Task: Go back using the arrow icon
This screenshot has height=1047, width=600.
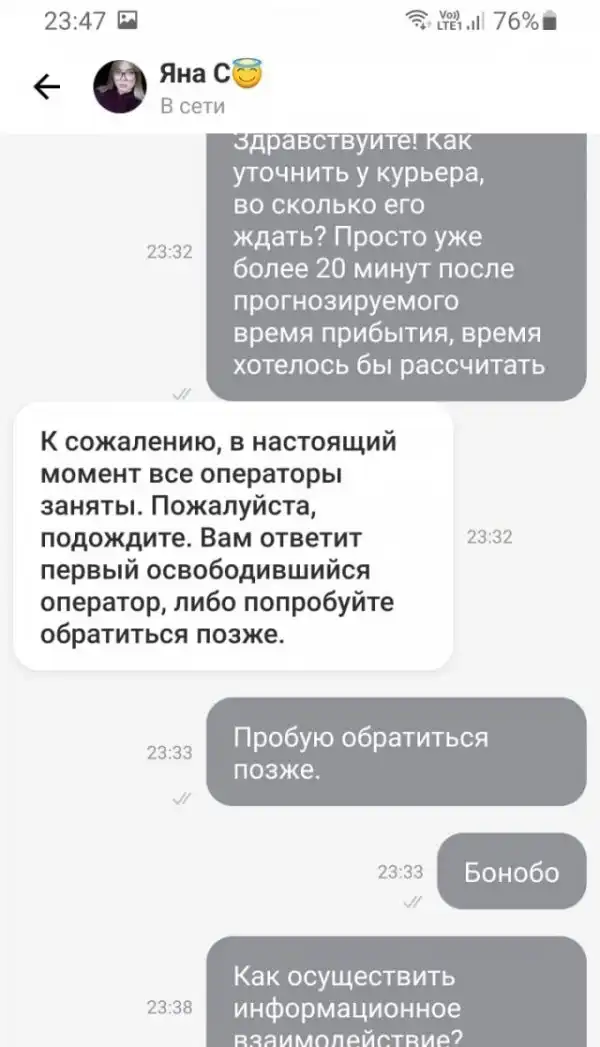Action: (47, 88)
